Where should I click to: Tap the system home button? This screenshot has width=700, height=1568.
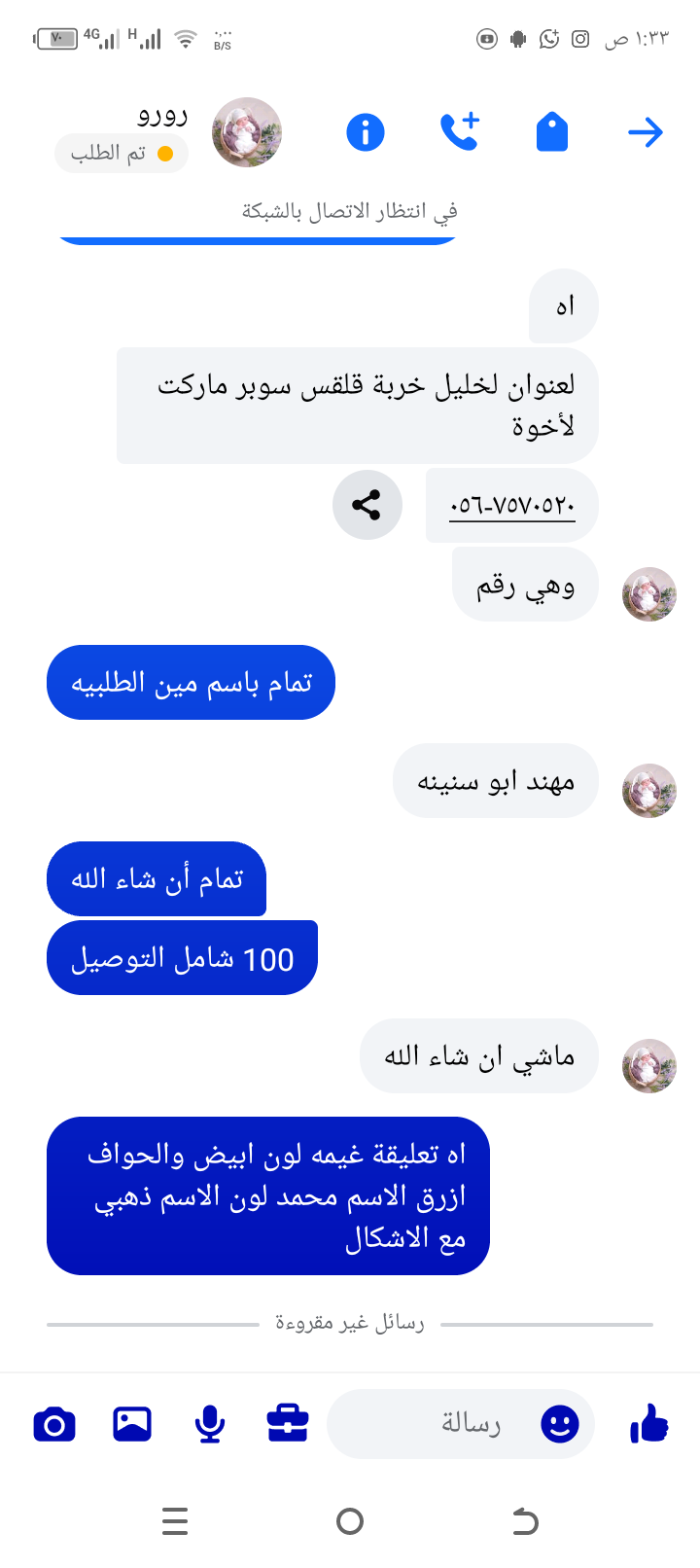click(350, 1521)
